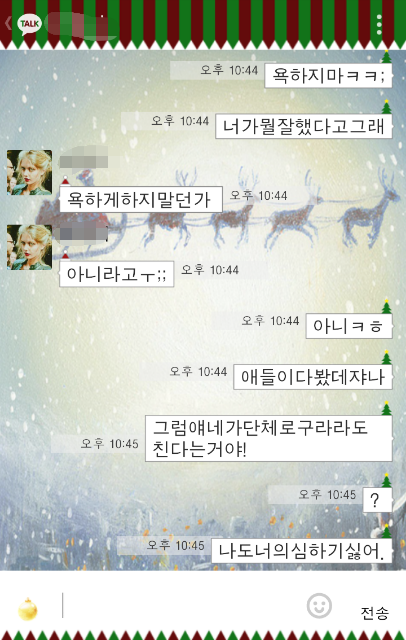
Task: Tap the 전송 send button
Action: tap(375, 613)
